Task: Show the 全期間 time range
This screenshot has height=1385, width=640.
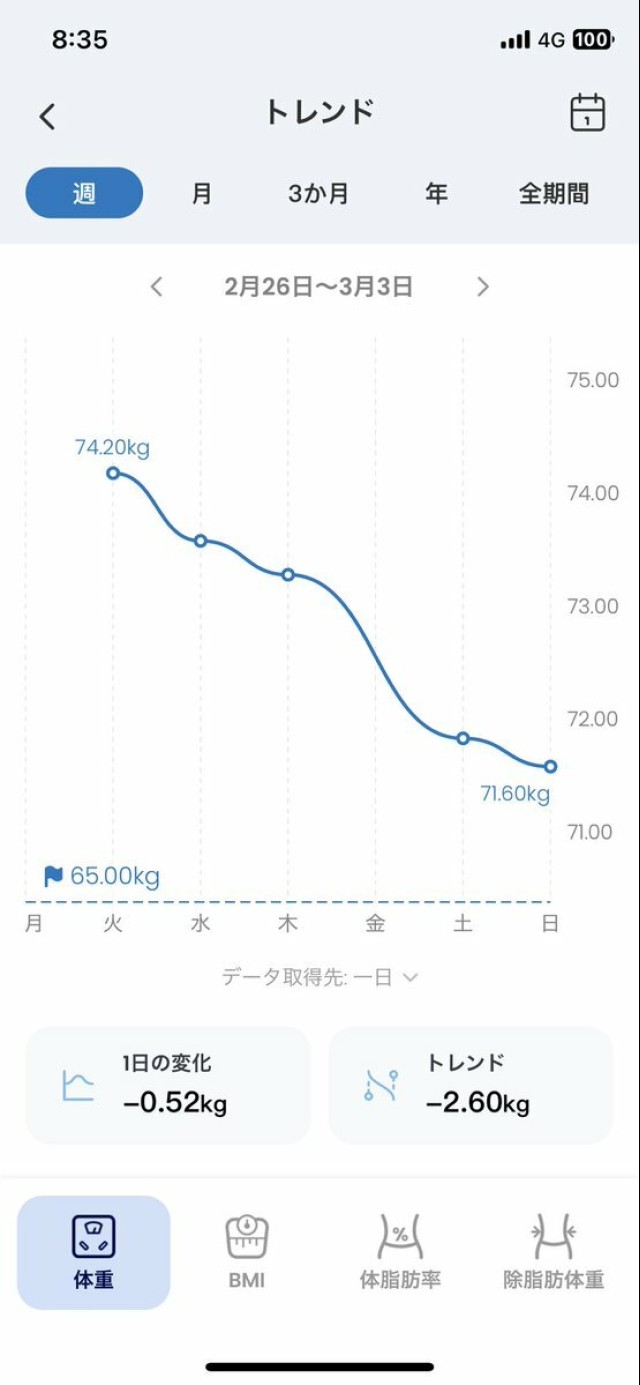Action: coord(553,193)
